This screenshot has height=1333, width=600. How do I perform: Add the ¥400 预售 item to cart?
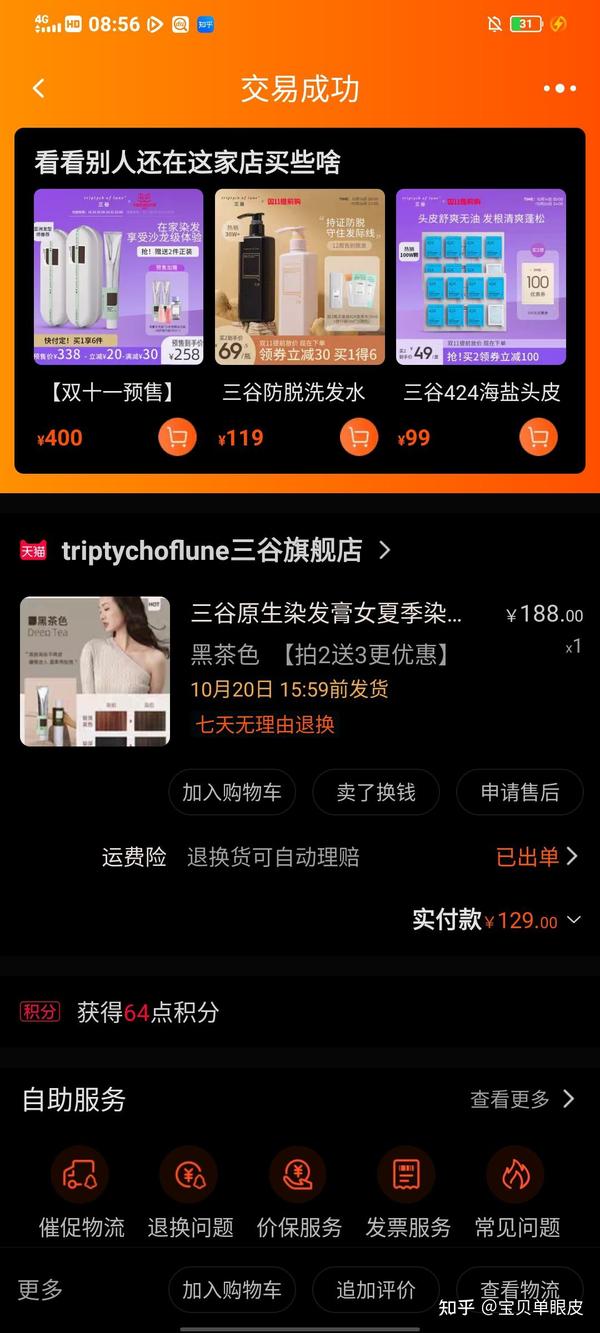tap(177, 437)
